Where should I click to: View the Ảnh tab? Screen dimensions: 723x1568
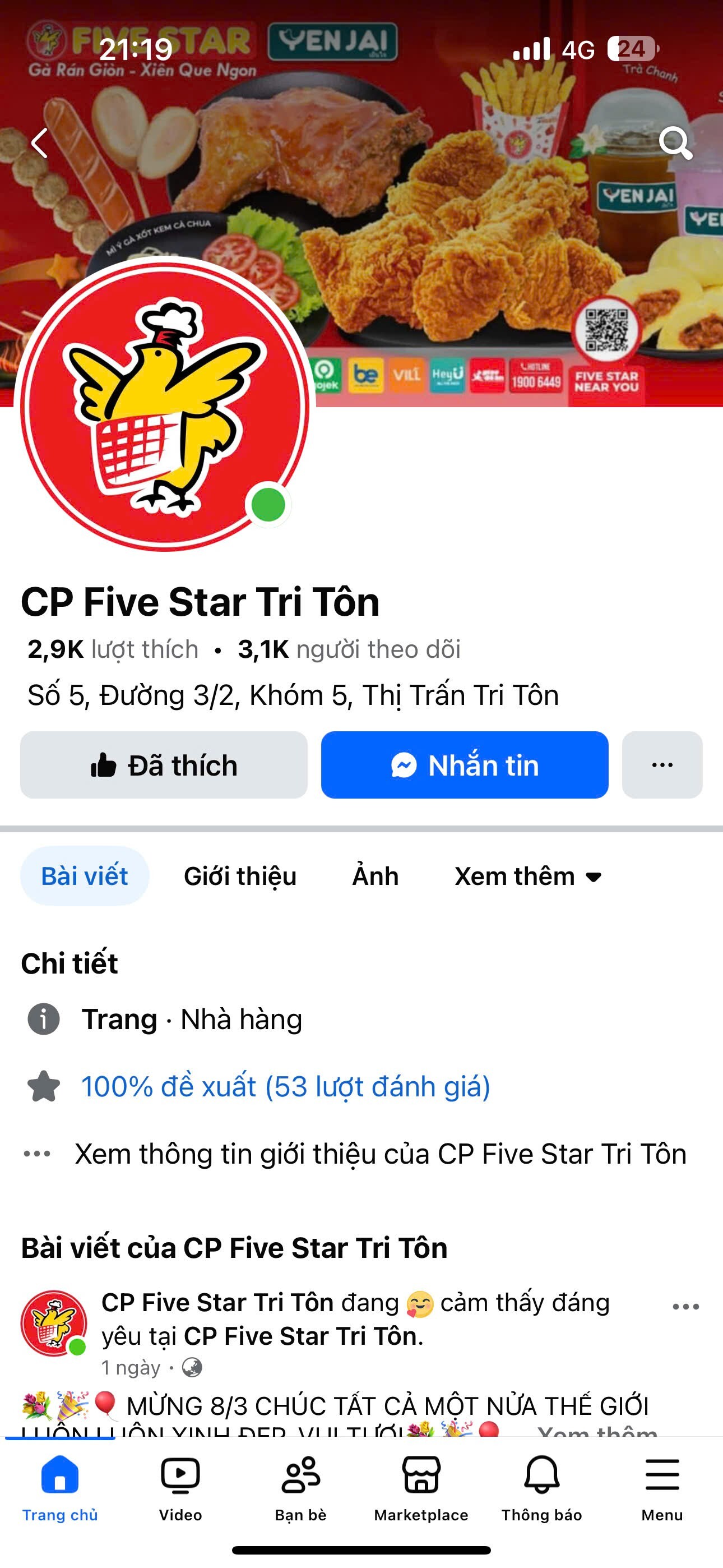click(375, 877)
